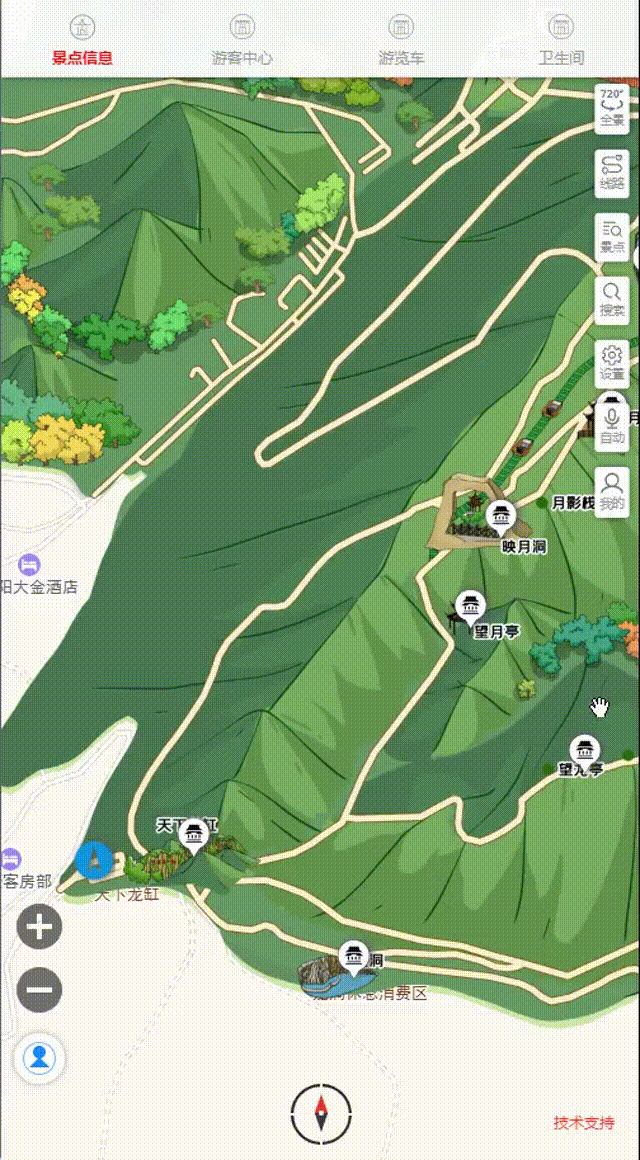Show tour routes with 线路 button

(x=612, y=171)
